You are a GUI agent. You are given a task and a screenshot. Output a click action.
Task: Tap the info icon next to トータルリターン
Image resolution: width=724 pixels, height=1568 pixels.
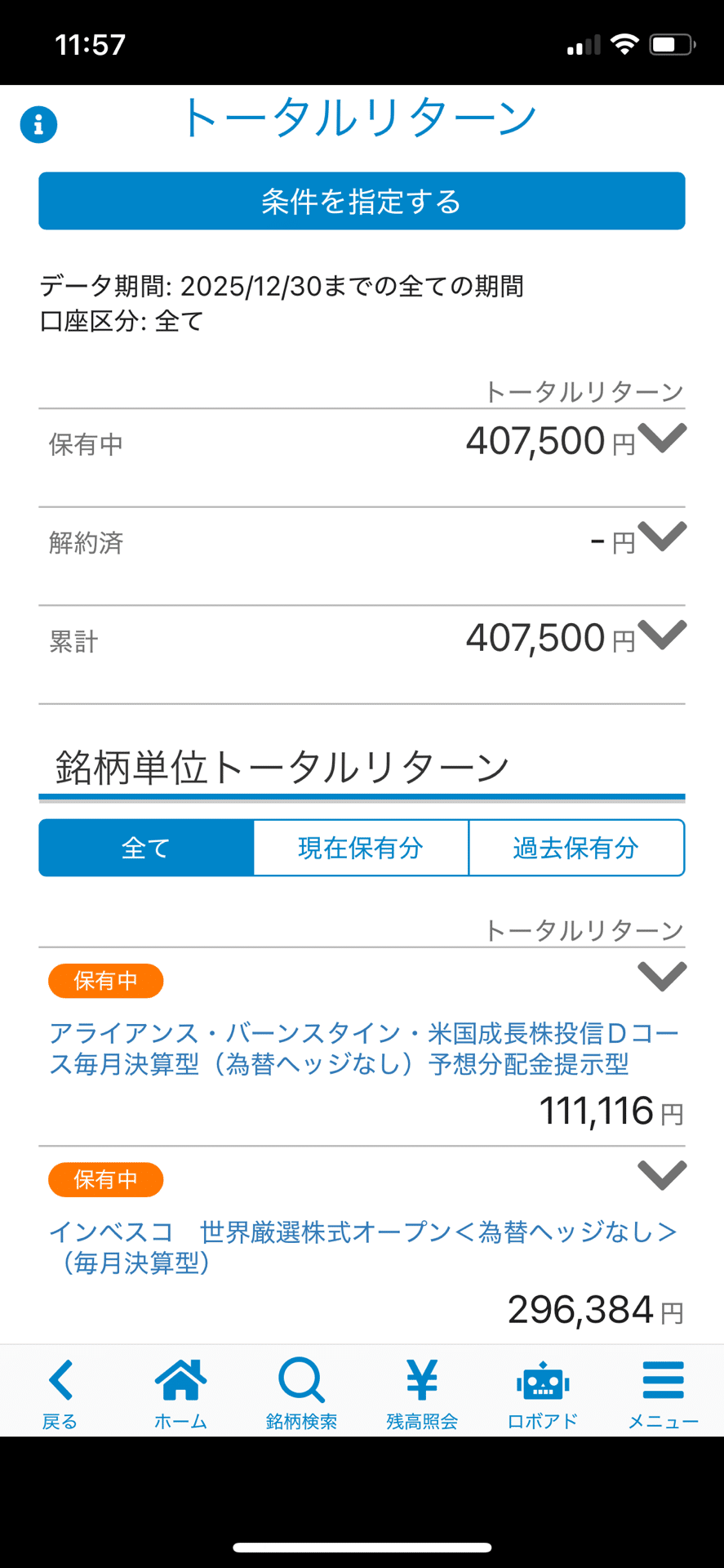pos(38,124)
